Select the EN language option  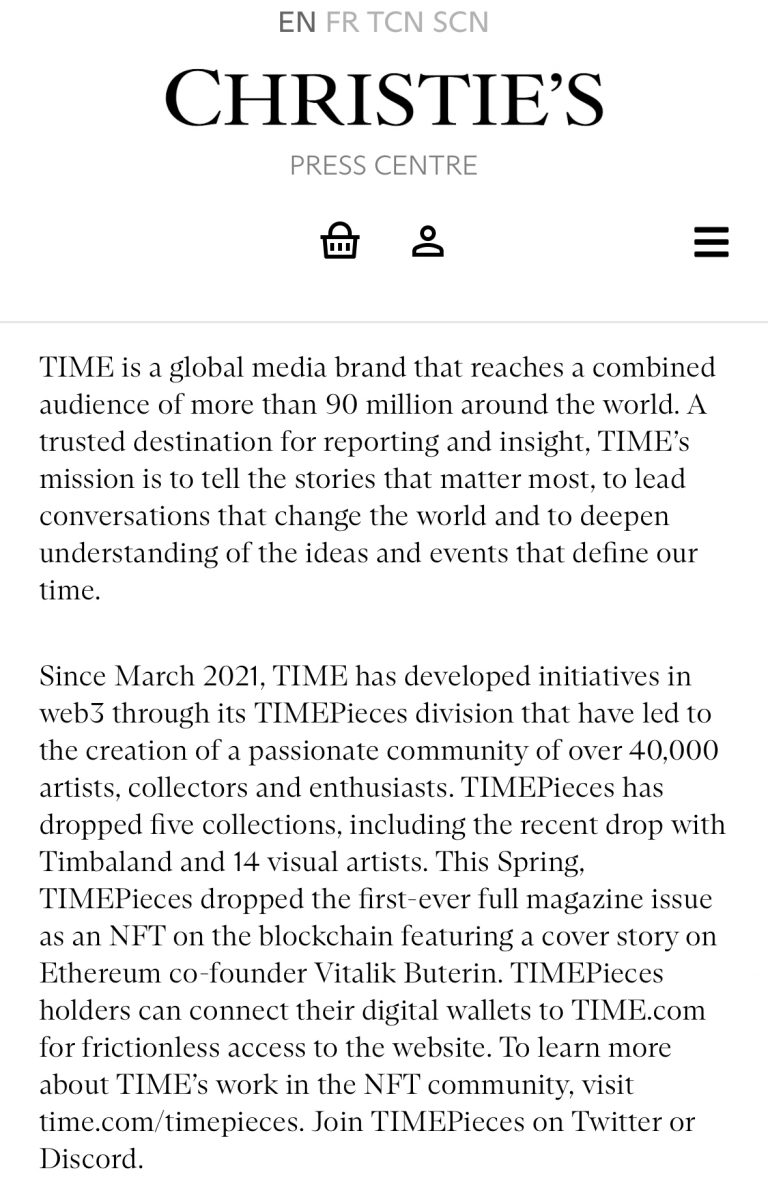tap(297, 21)
